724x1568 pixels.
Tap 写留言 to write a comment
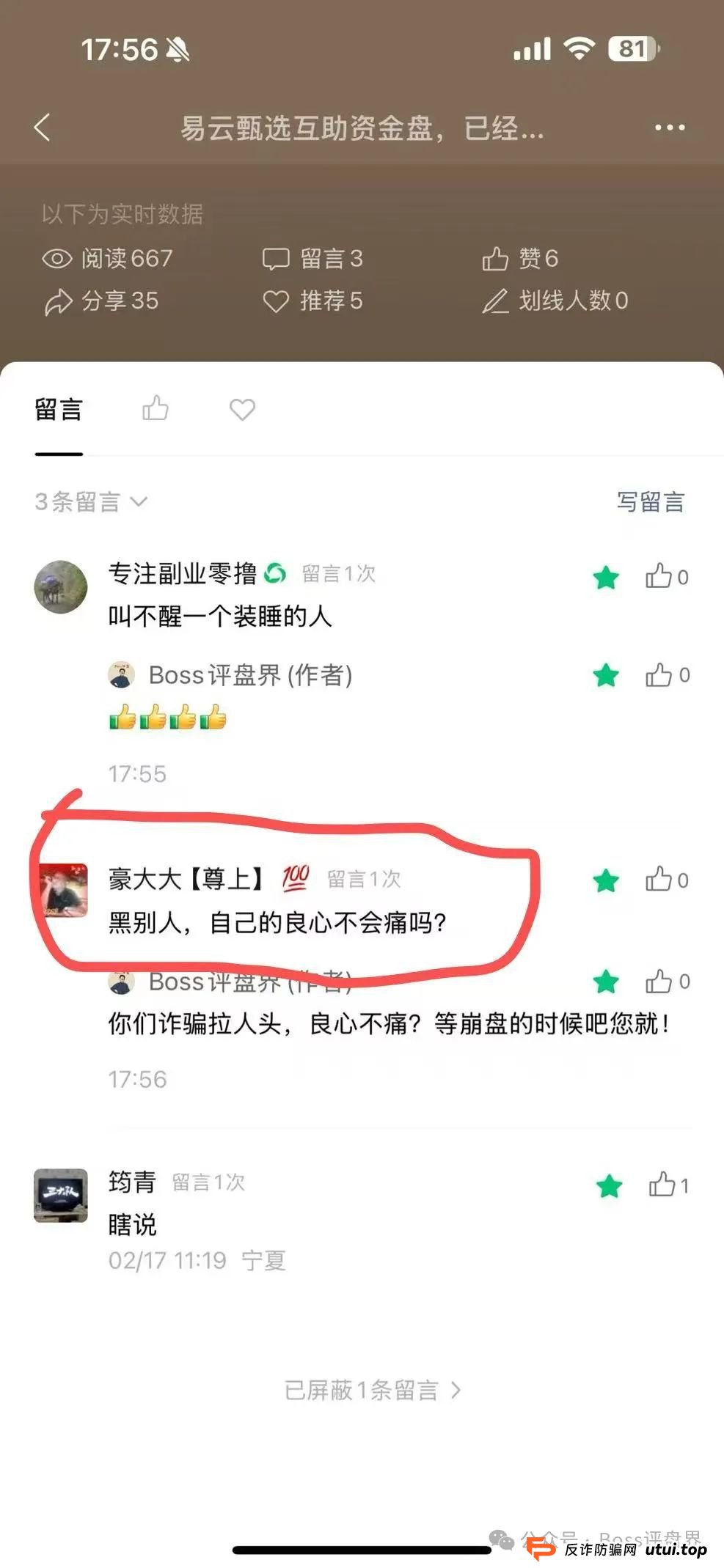650,502
